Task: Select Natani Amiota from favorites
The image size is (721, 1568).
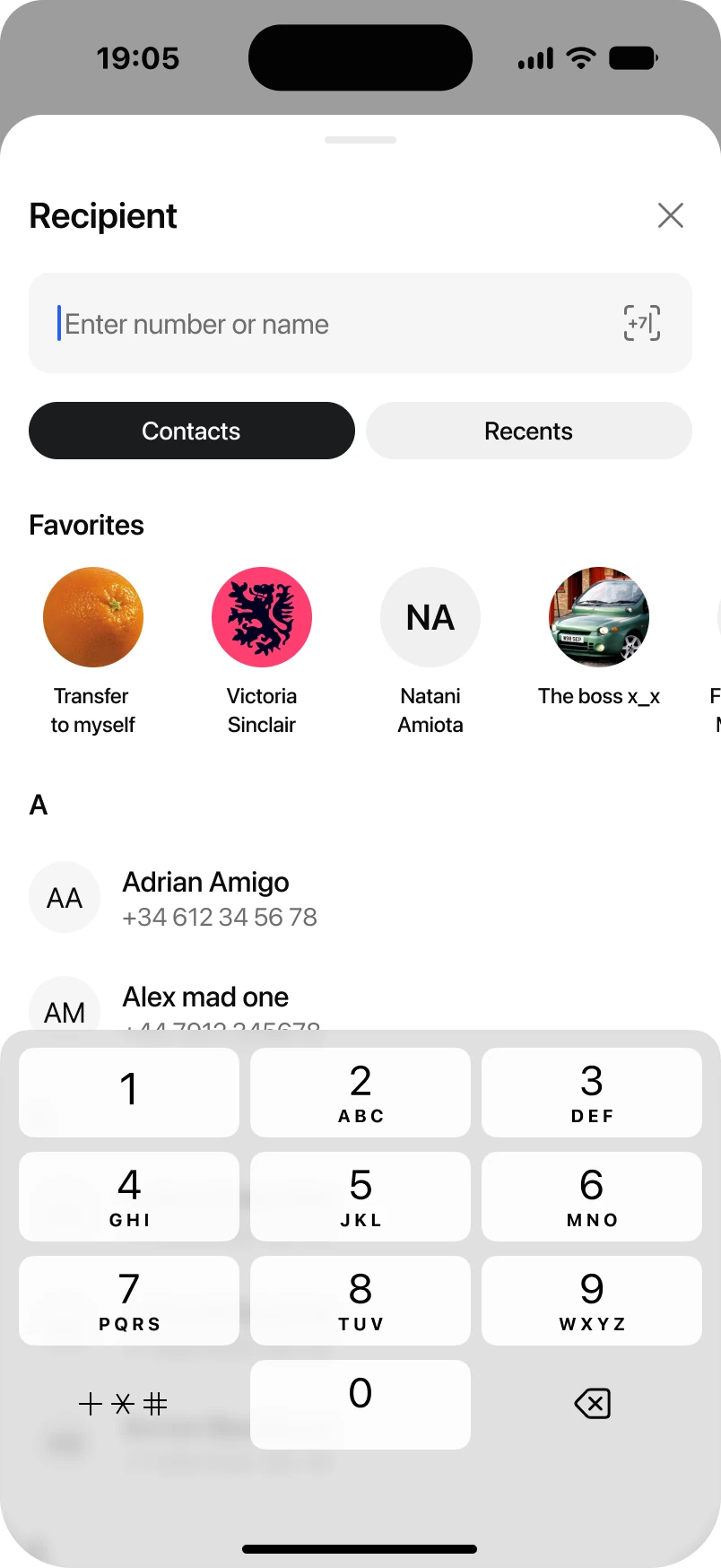Action: click(430, 652)
